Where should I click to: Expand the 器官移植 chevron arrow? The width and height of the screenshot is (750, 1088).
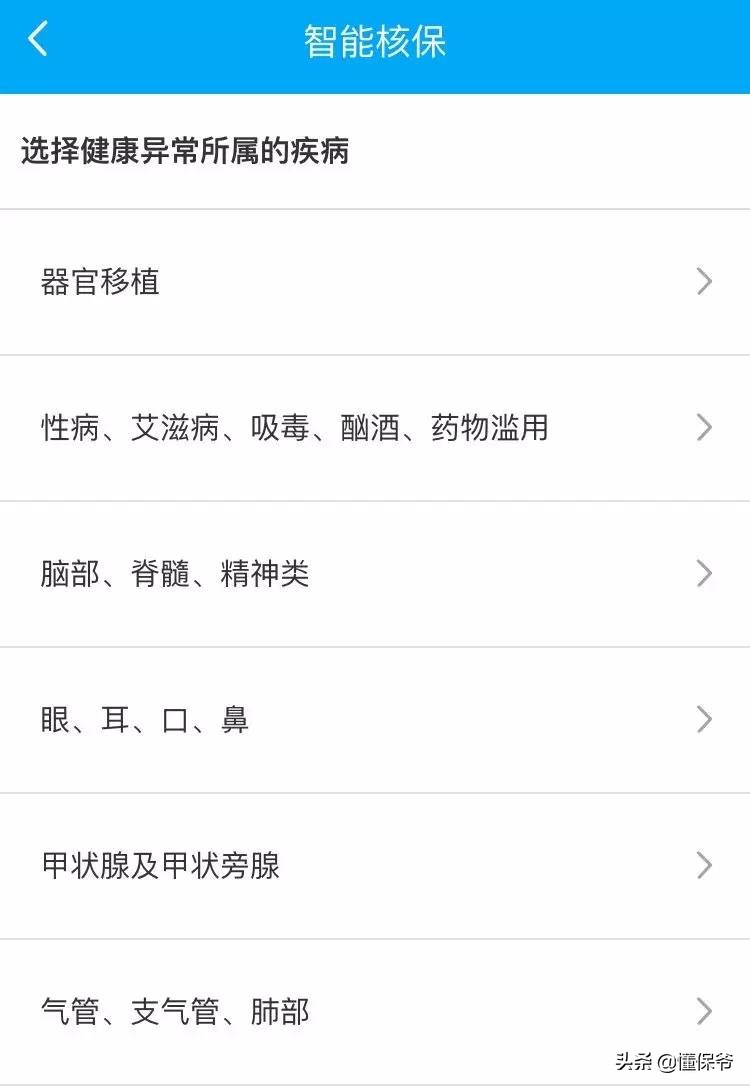coord(705,283)
